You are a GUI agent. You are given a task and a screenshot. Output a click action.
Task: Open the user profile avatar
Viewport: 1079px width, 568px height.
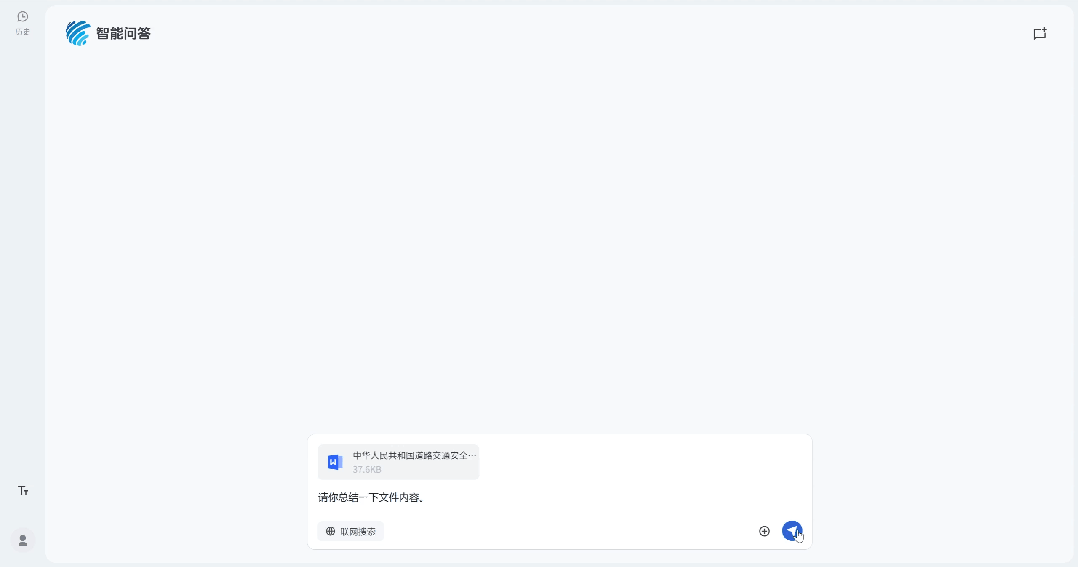(23, 540)
